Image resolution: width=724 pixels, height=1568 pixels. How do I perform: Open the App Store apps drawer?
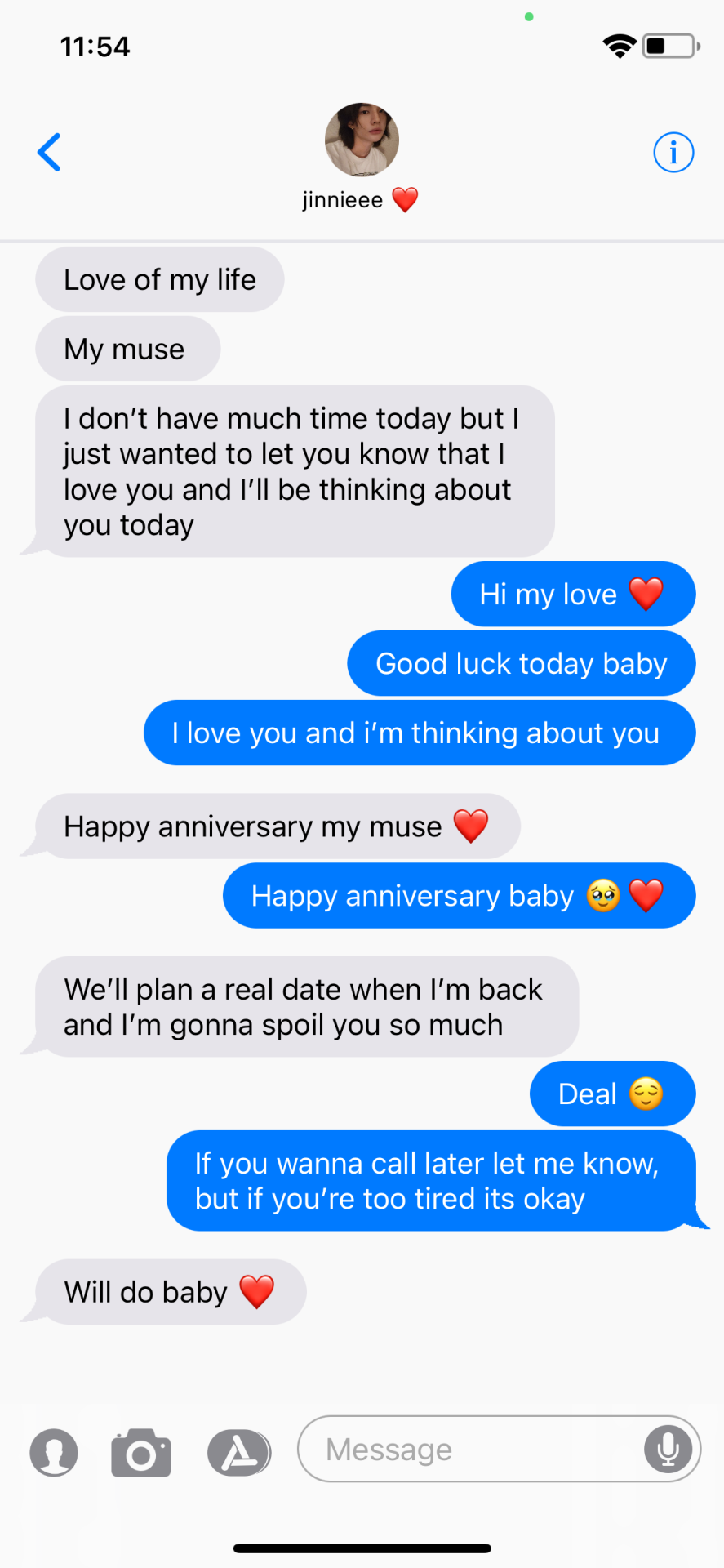[238, 1453]
